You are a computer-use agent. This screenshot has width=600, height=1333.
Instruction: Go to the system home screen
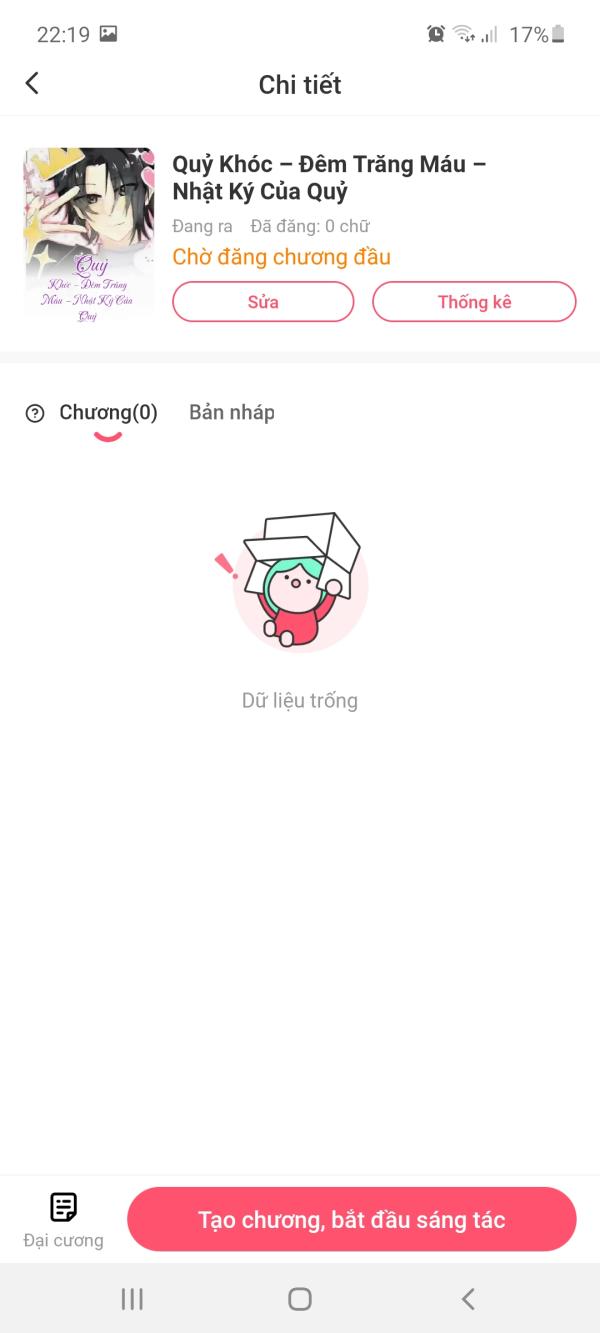pos(300,1299)
